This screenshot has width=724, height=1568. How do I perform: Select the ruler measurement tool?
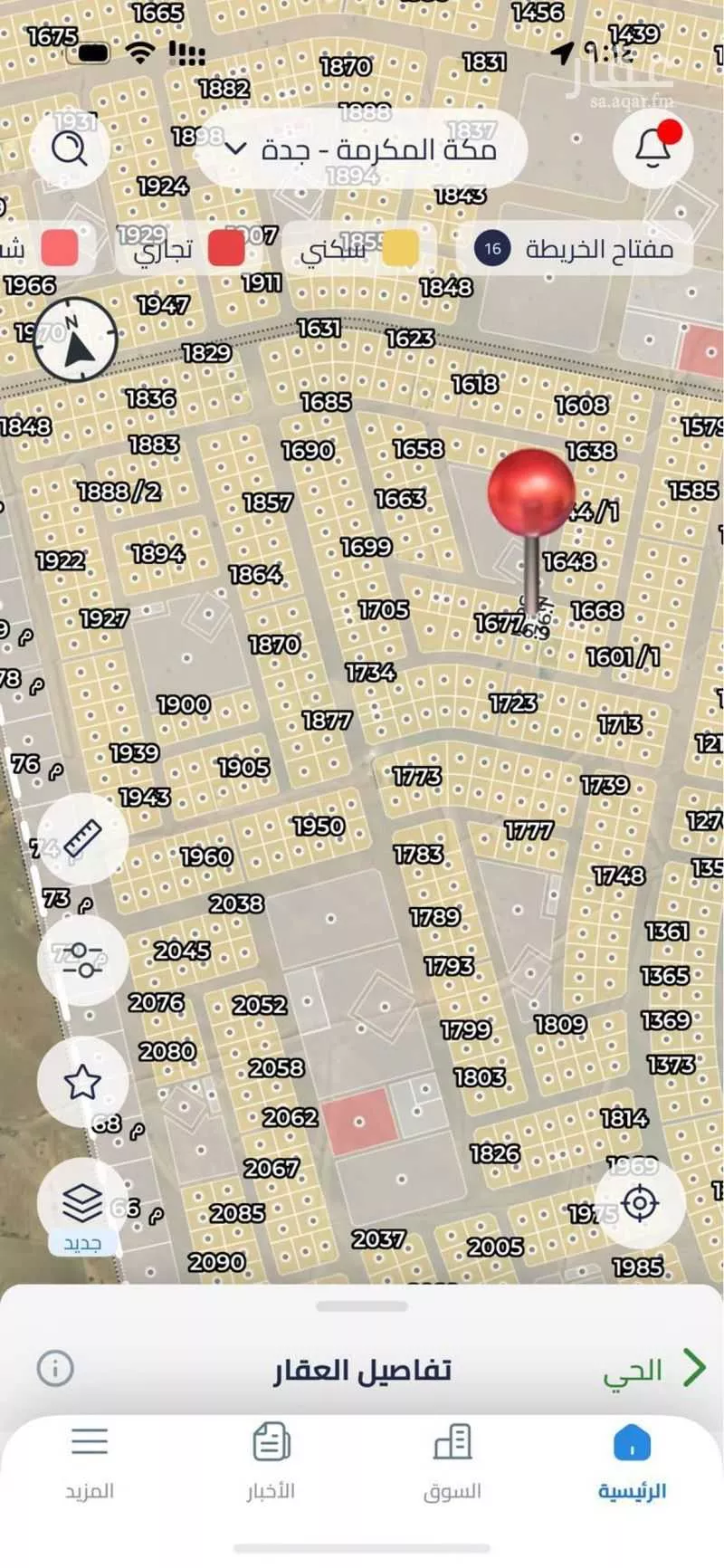click(82, 837)
